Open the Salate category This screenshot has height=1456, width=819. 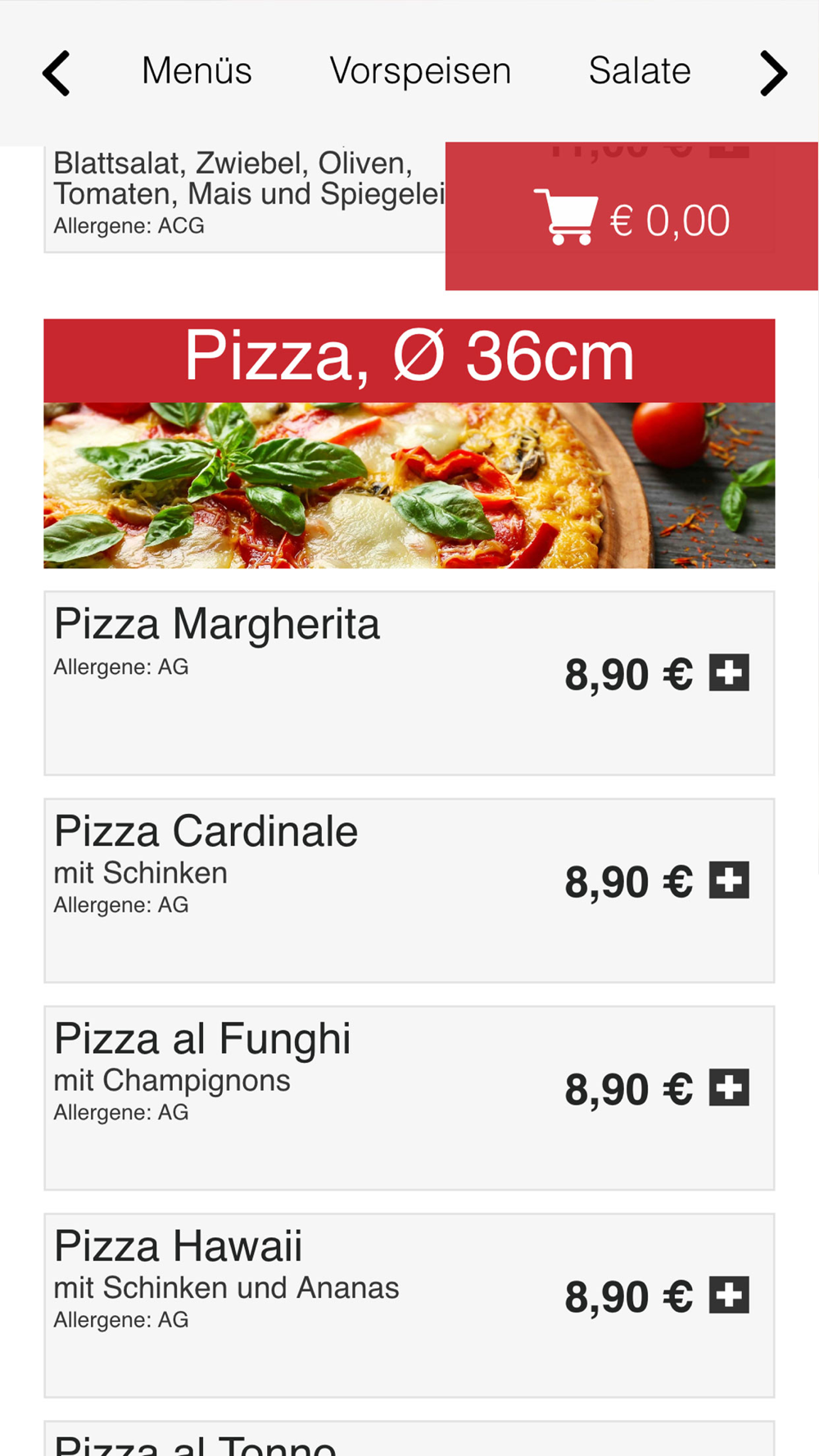point(640,71)
